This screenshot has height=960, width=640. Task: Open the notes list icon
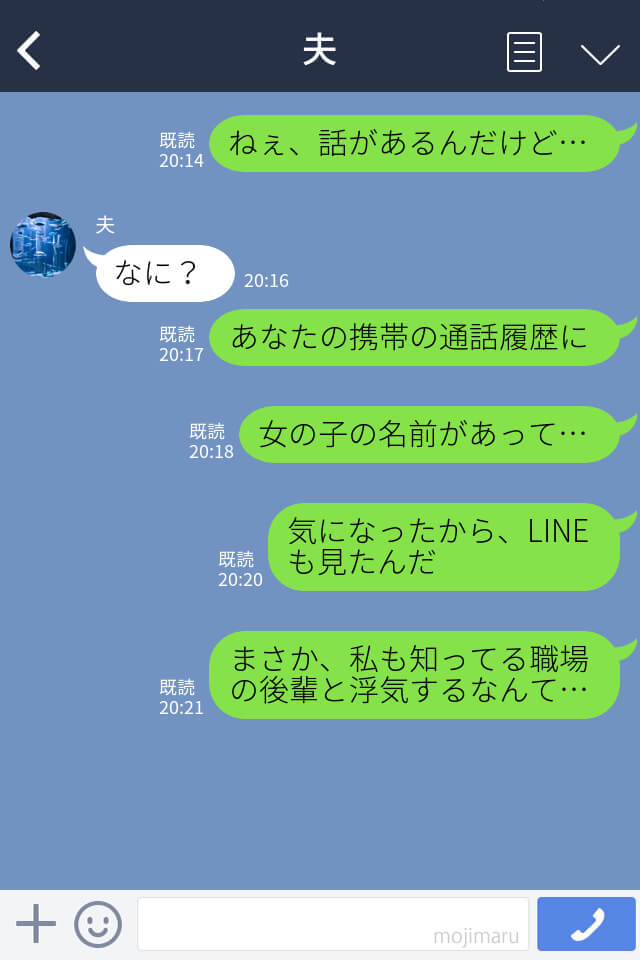coord(524,52)
